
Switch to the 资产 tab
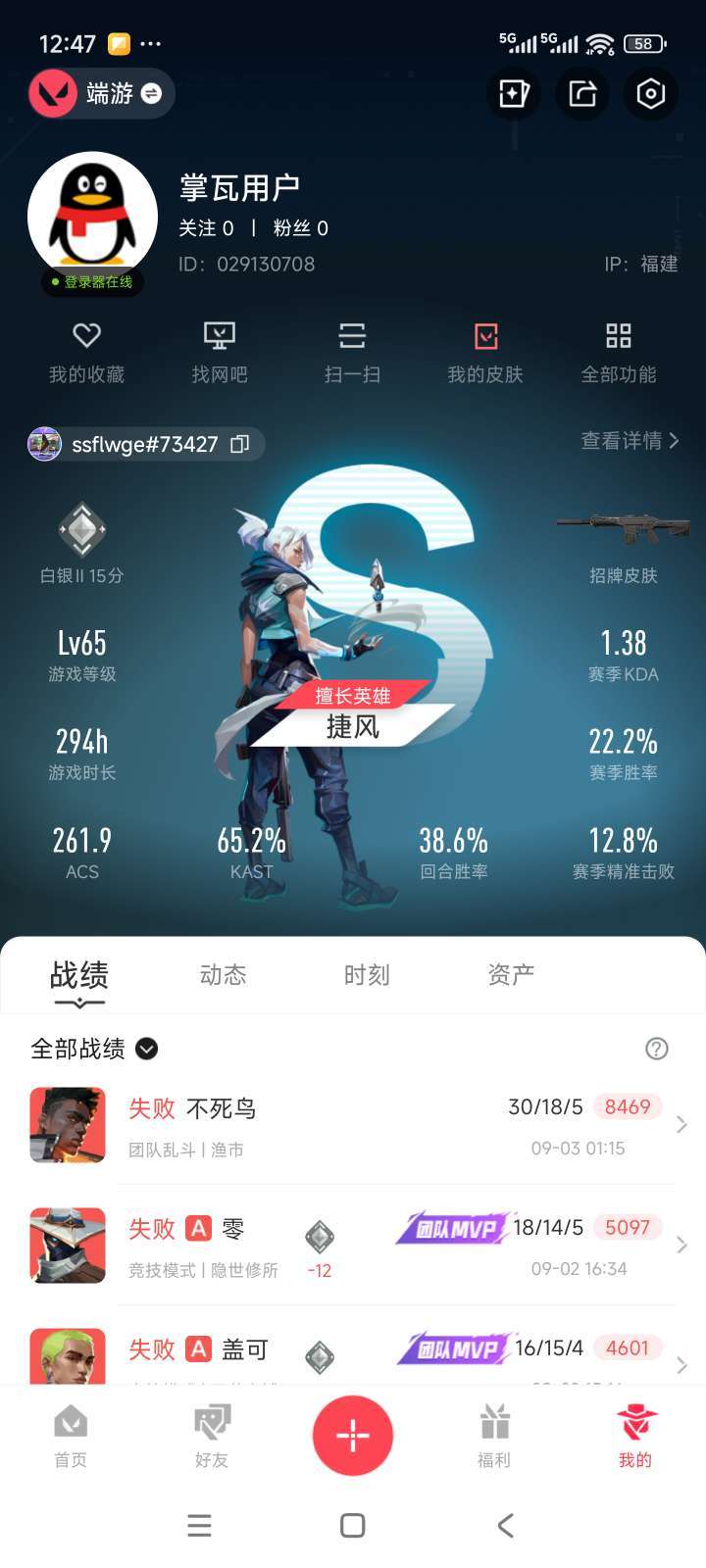coord(511,975)
